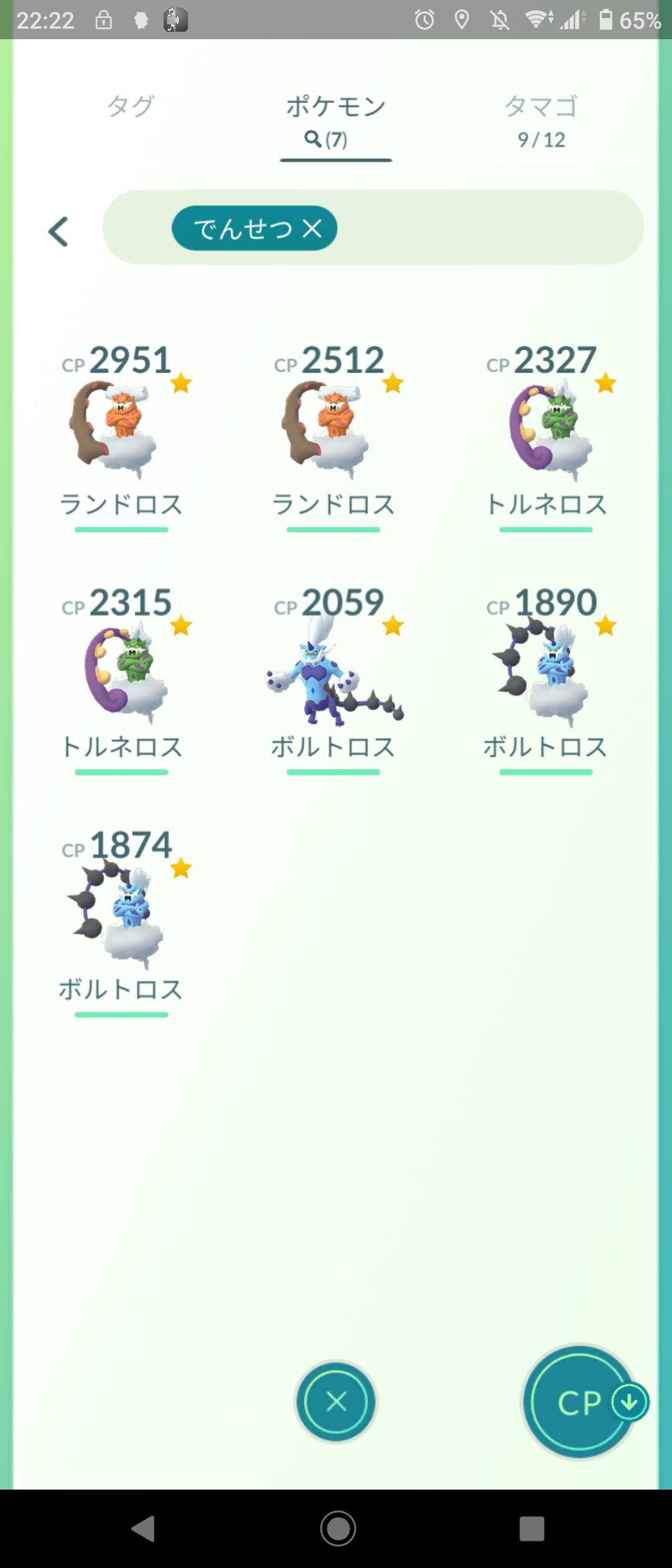Open the recent apps overview
Screen dimensions: 672x1568
(531, 1528)
